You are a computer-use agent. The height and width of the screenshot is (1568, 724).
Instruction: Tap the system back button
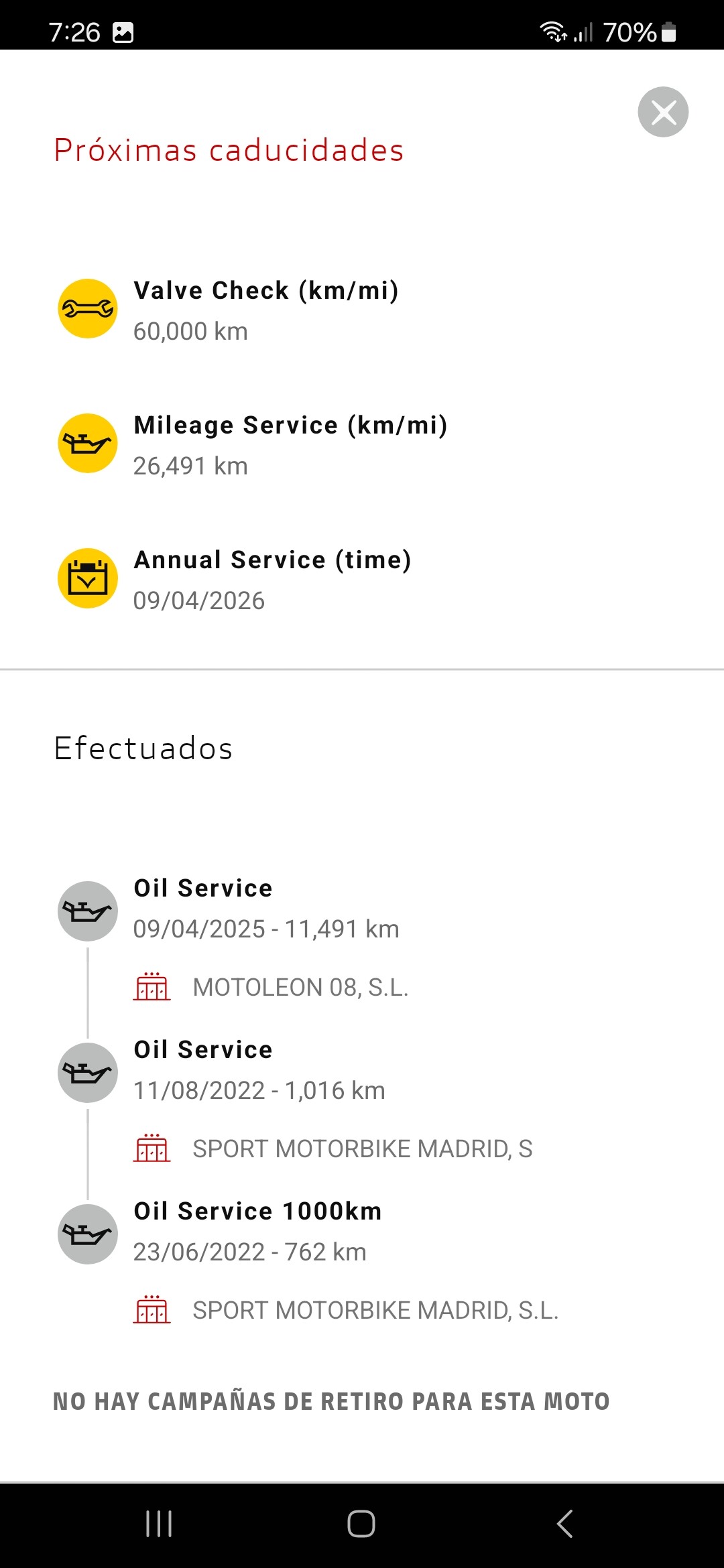click(x=564, y=1524)
